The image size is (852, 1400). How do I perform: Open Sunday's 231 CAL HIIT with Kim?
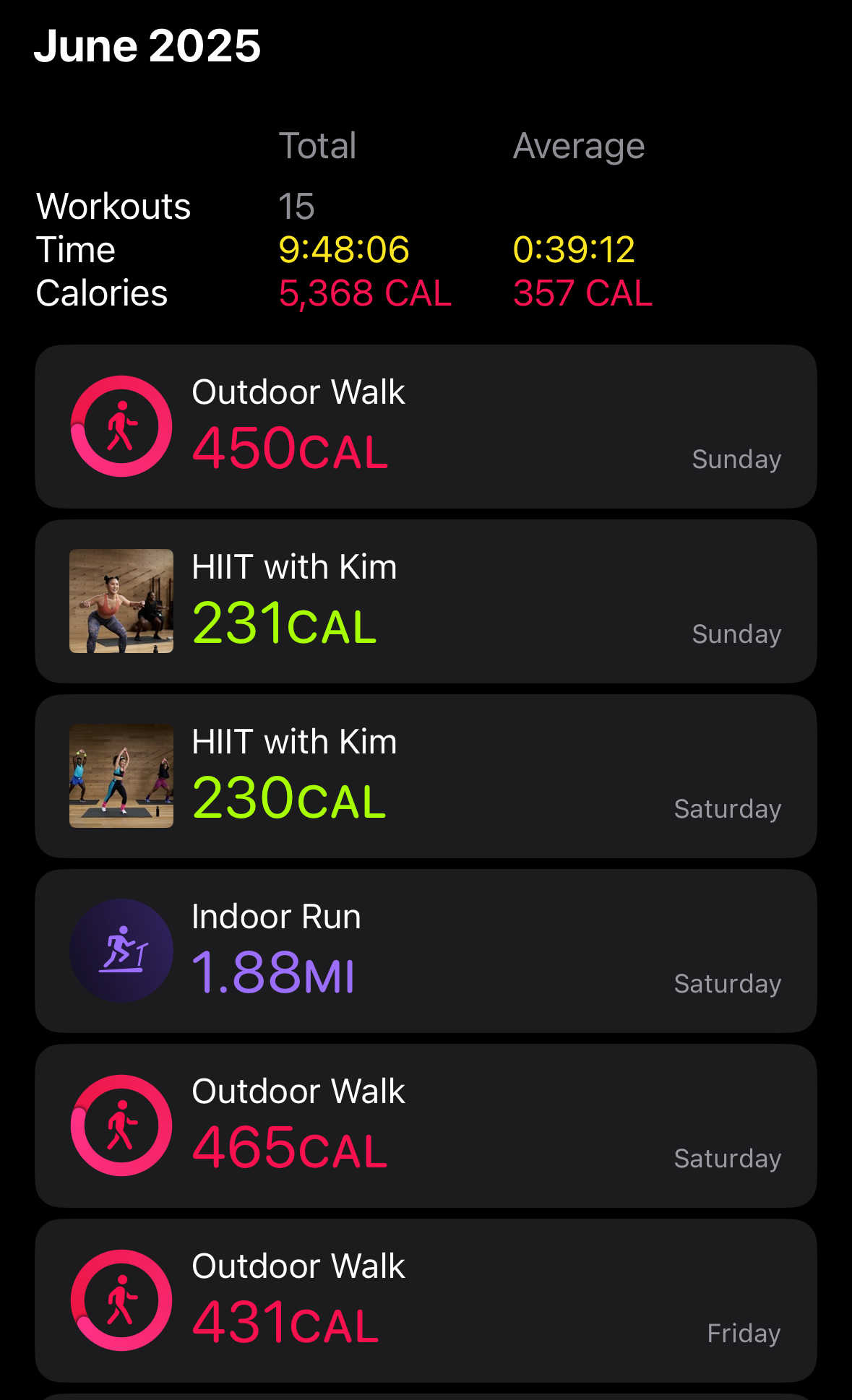[x=426, y=601]
